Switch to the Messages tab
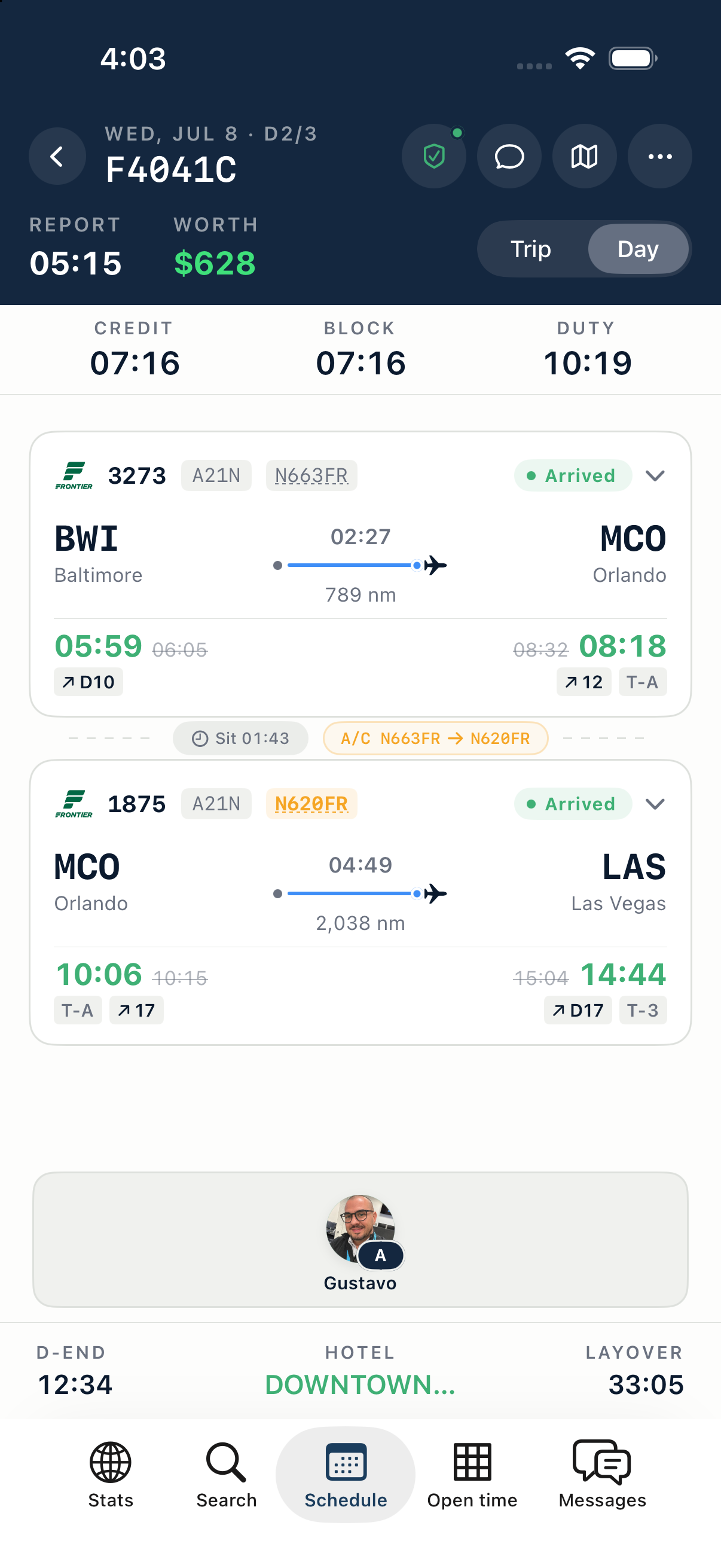Image resolution: width=721 pixels, height=1568 pixels. (603, 1475)
